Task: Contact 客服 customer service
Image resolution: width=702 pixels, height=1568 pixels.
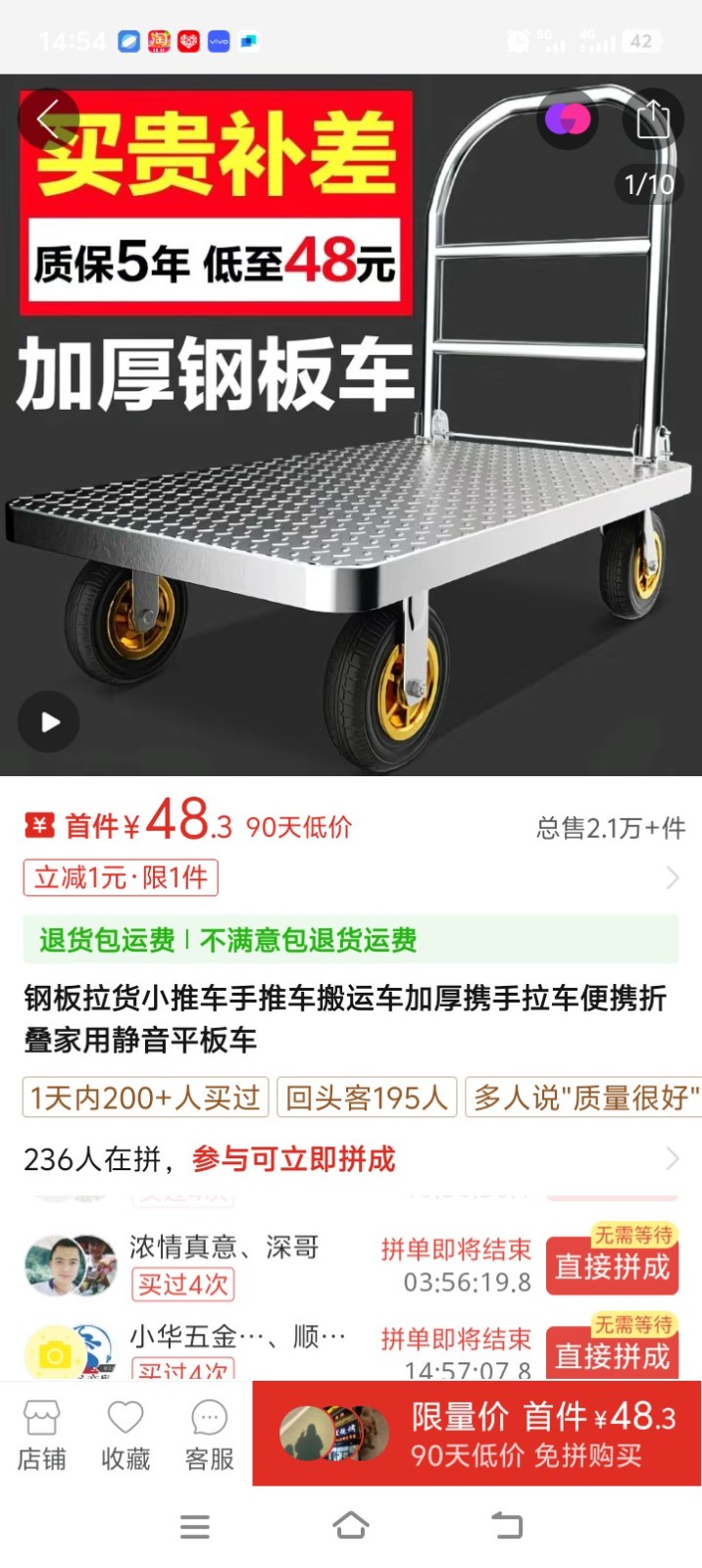Action: pos(209,1434)
